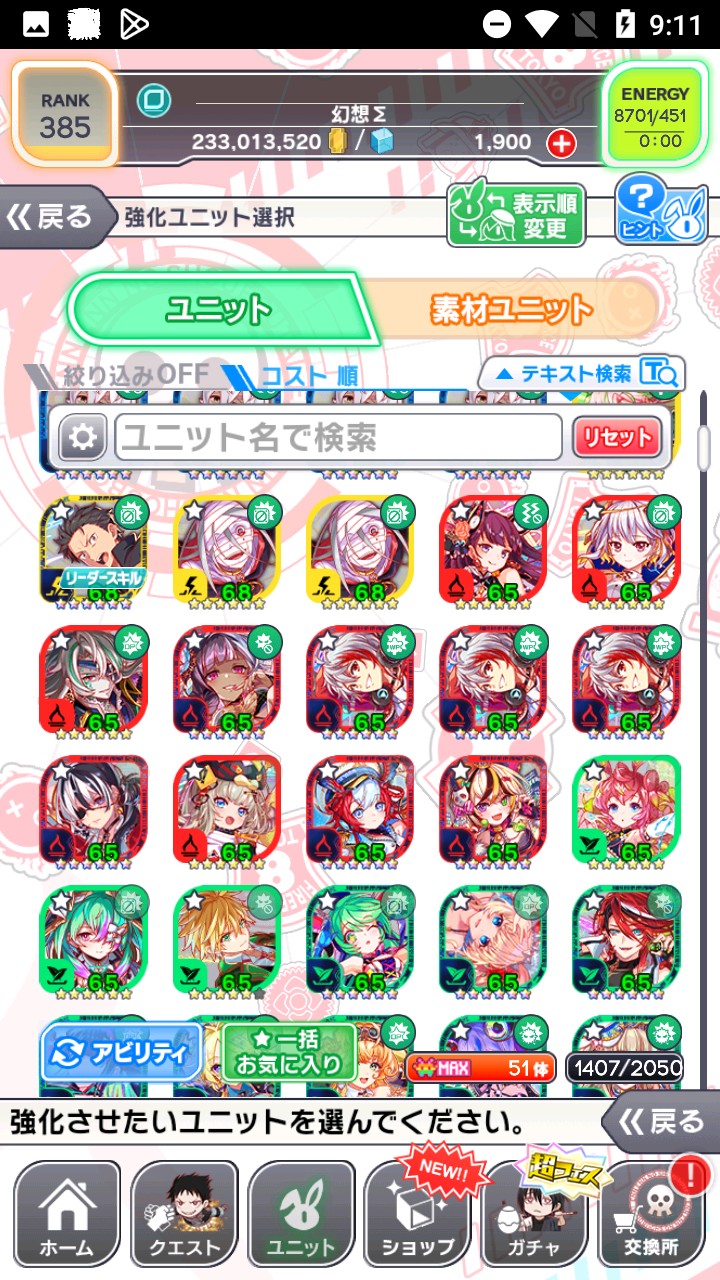Tap the ユニット名で検索 search field
This screenshot has width=720, height=1280.
click(x=338, y=437)
